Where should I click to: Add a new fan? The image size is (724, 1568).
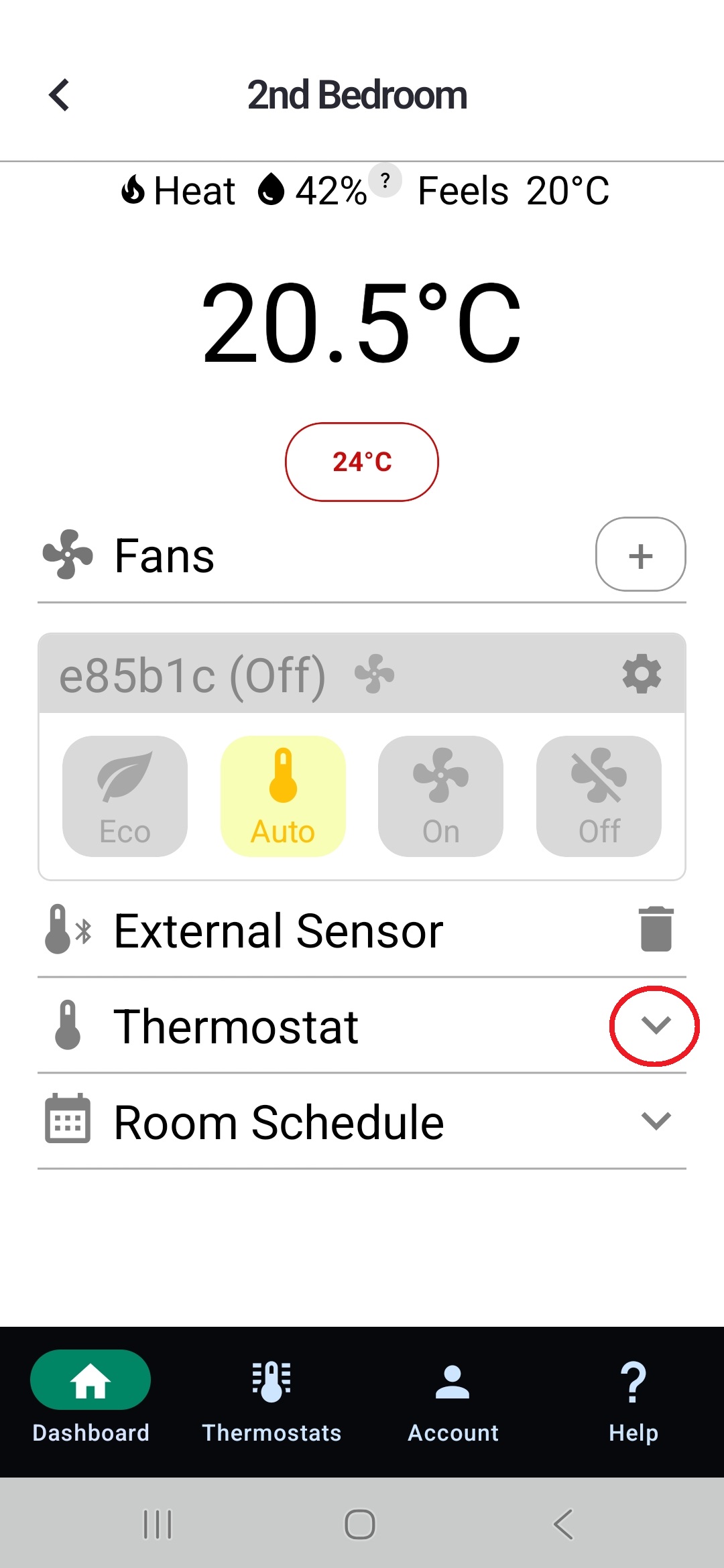pos(640,555)
